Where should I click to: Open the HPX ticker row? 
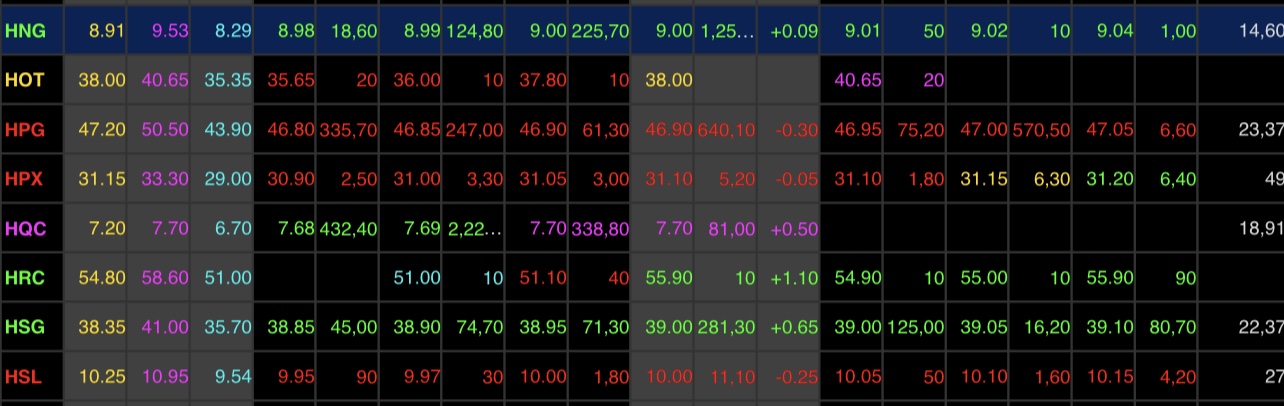[x=25, y=179]
